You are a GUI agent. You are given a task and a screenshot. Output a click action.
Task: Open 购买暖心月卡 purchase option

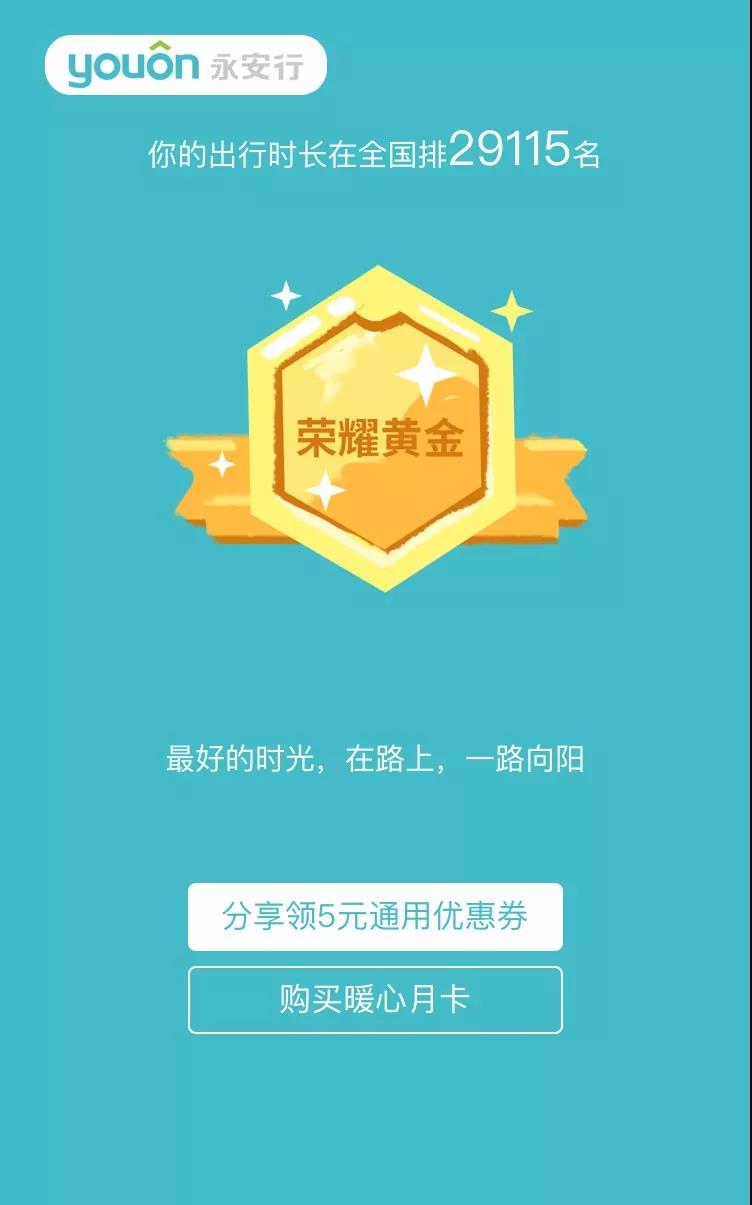375,999
